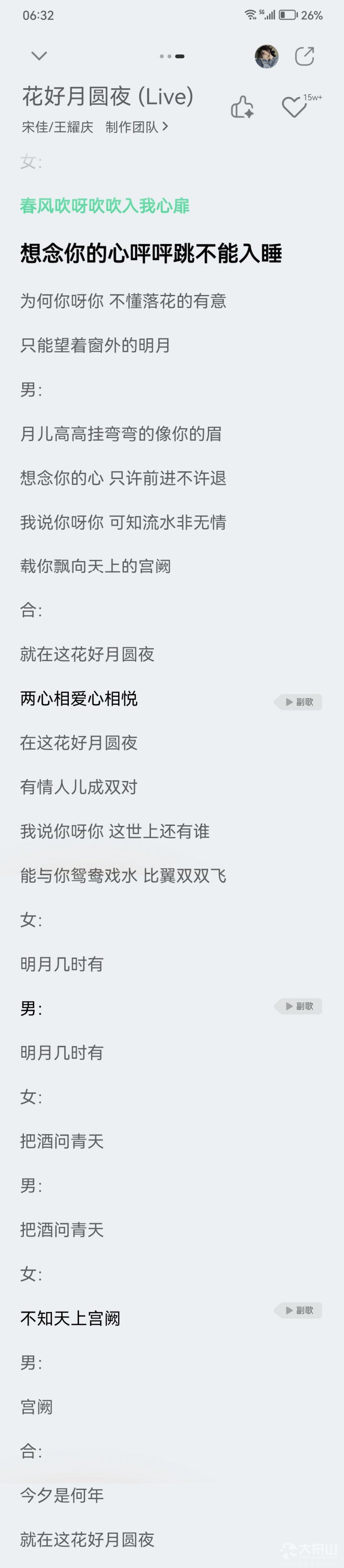Open 制作团队 production team details
Screen dimensions: 344x1568
[x=136, y=127]
